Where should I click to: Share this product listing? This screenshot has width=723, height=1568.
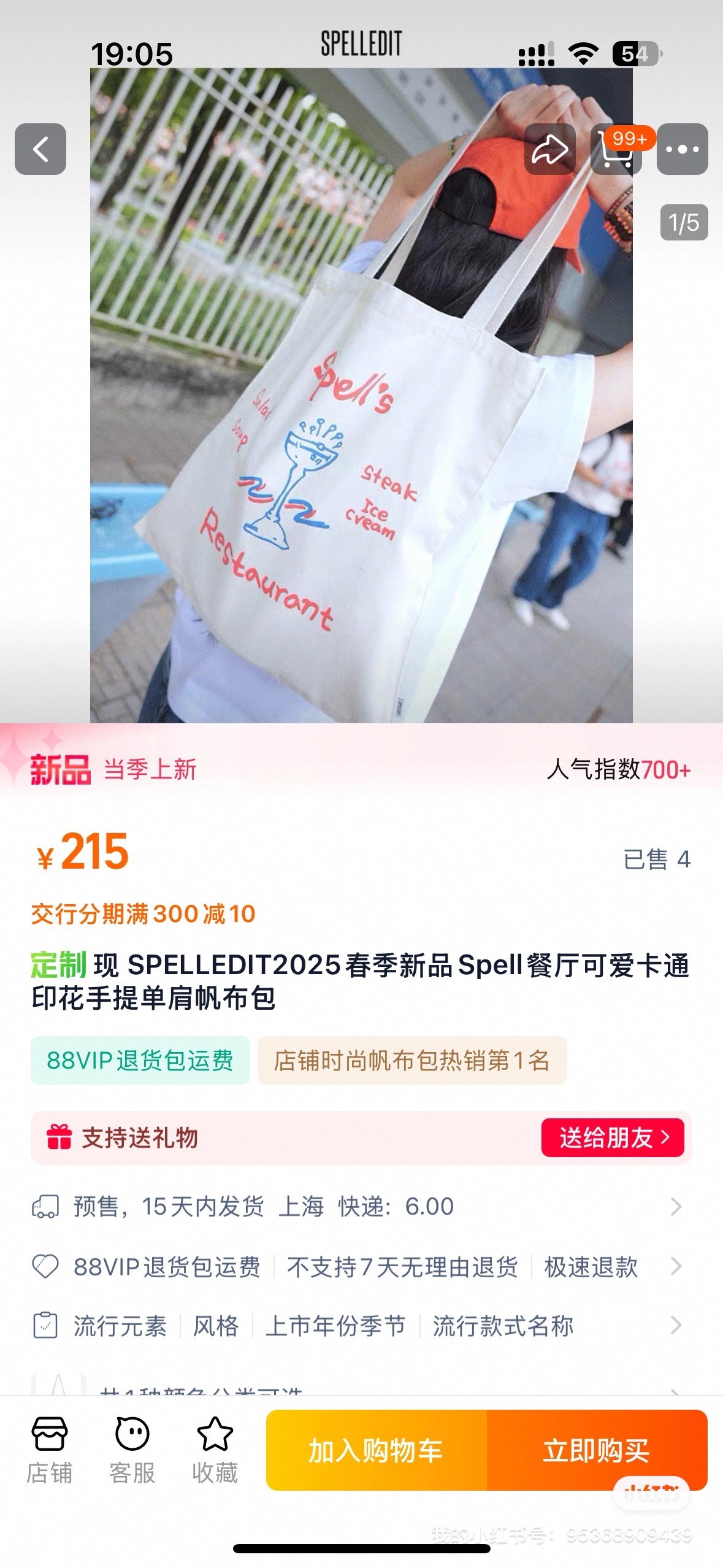550,149
